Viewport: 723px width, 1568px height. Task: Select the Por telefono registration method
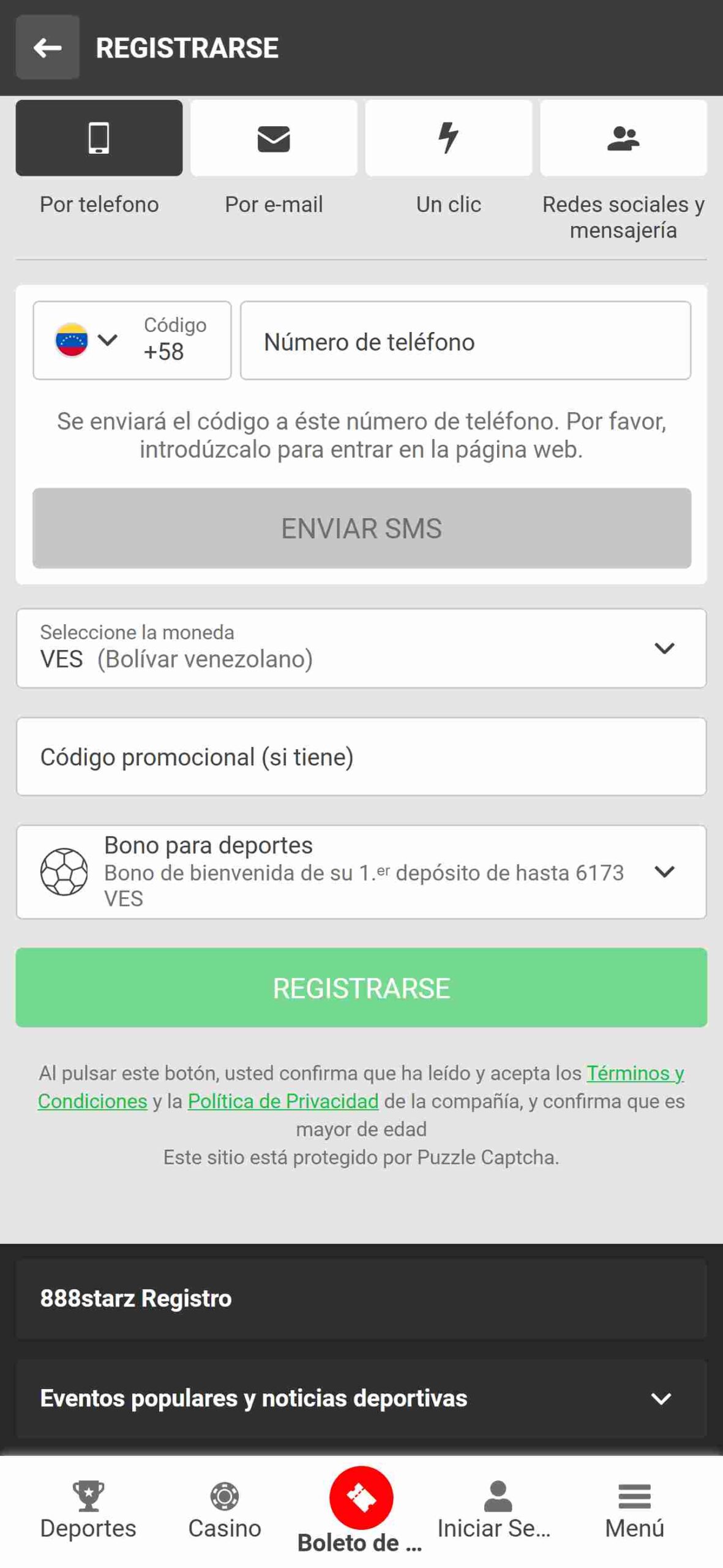[99, 138]
